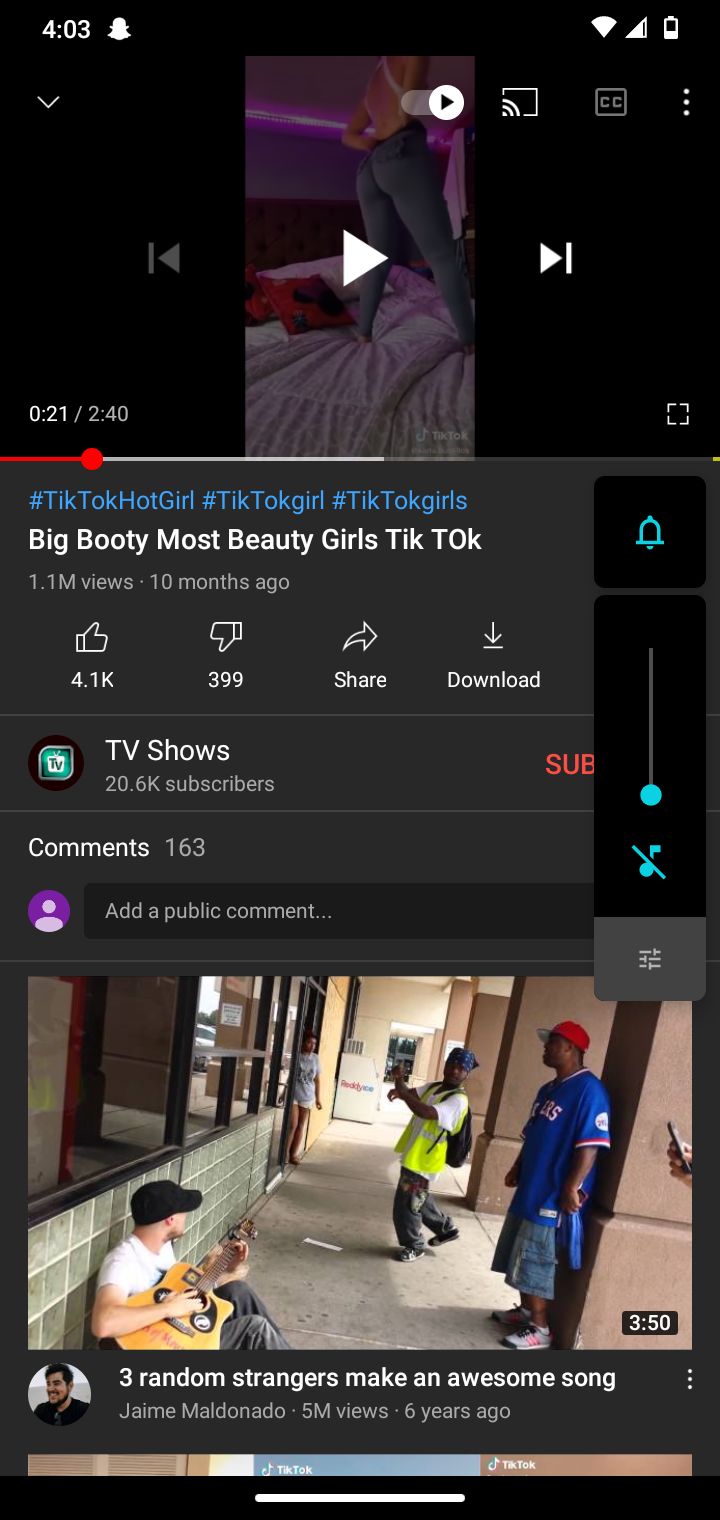
Task: Open volume settings in the volume panel
Action: click(650, 959)
